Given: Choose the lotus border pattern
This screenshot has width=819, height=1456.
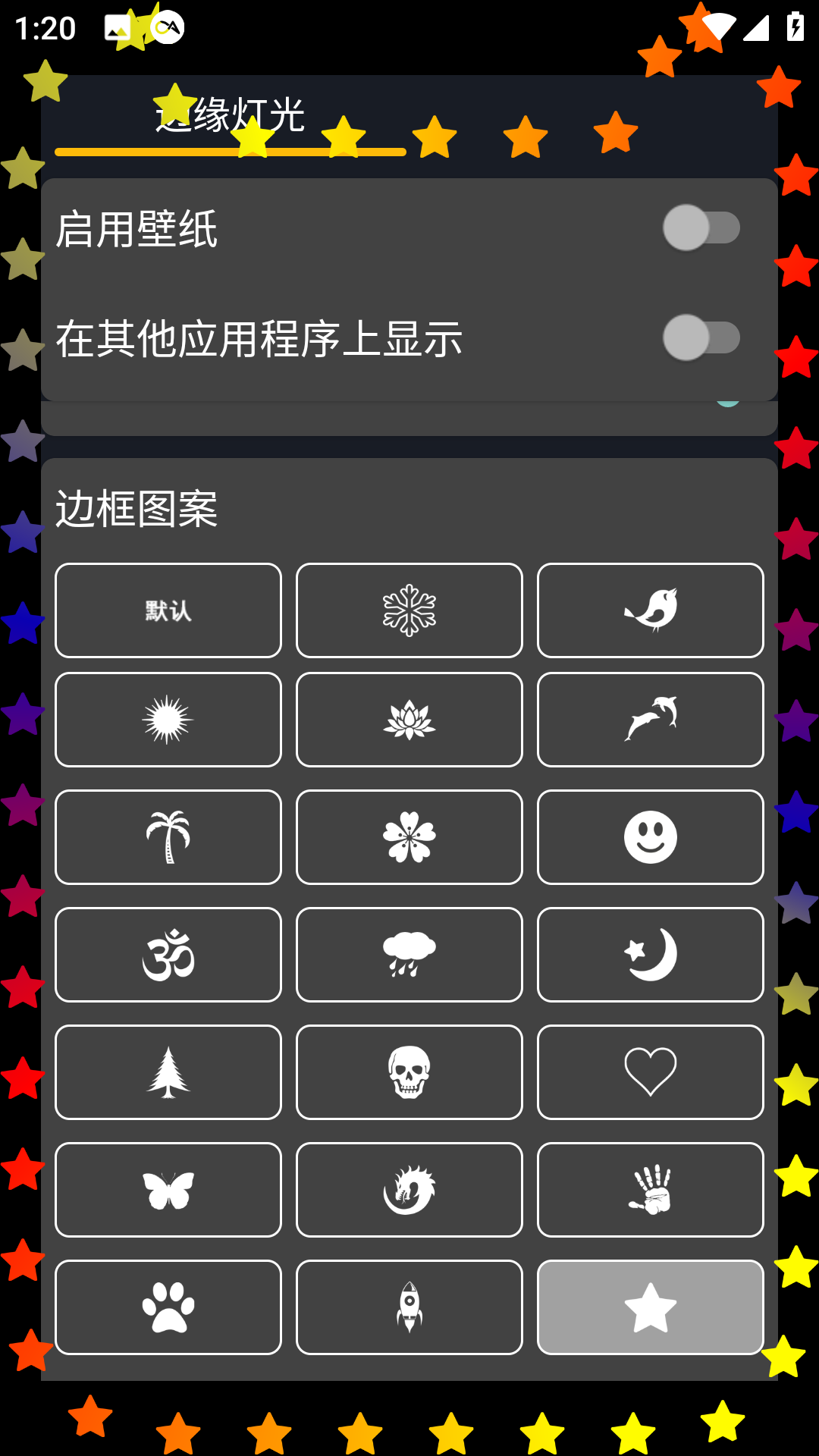Looking at the screenshot, I should click(409, 720).
